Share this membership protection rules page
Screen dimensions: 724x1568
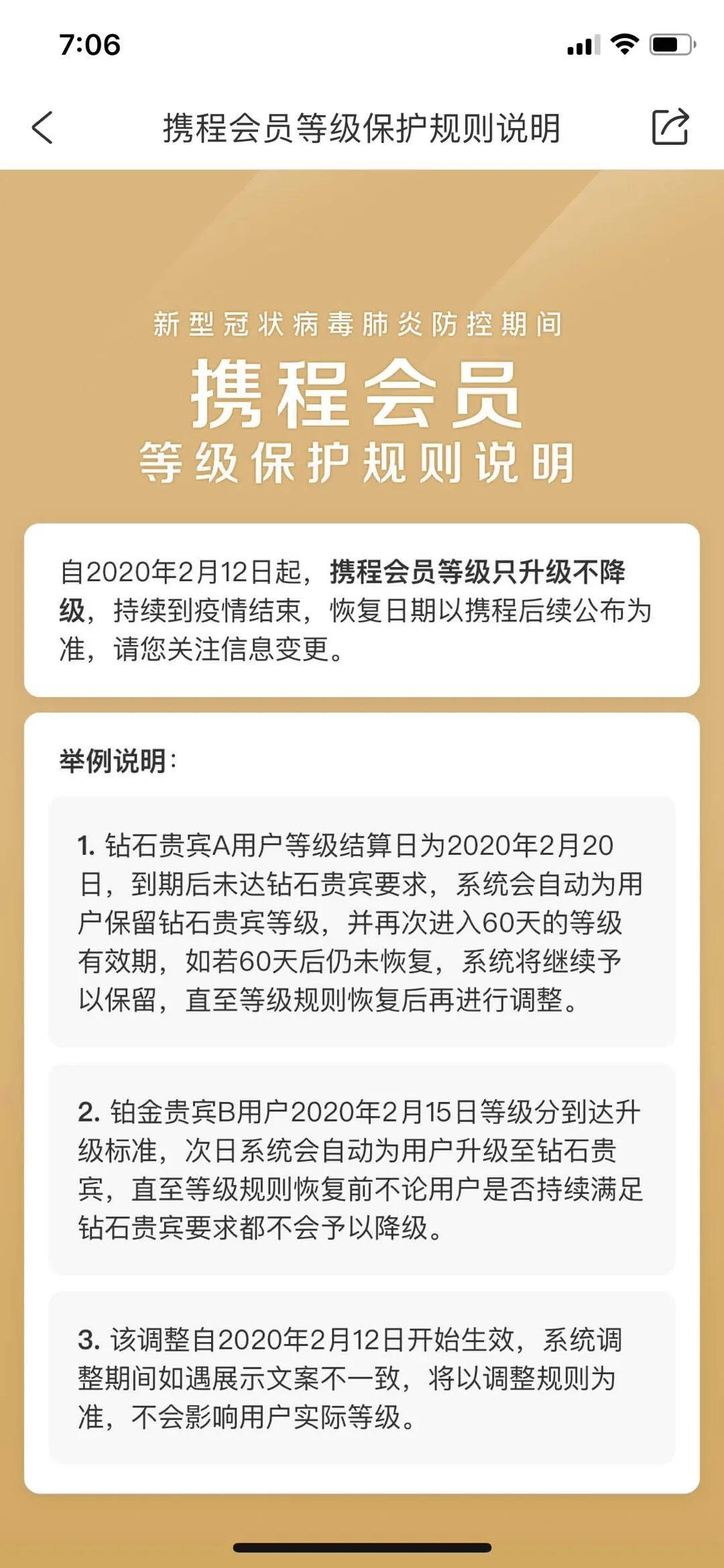(670, 127)
